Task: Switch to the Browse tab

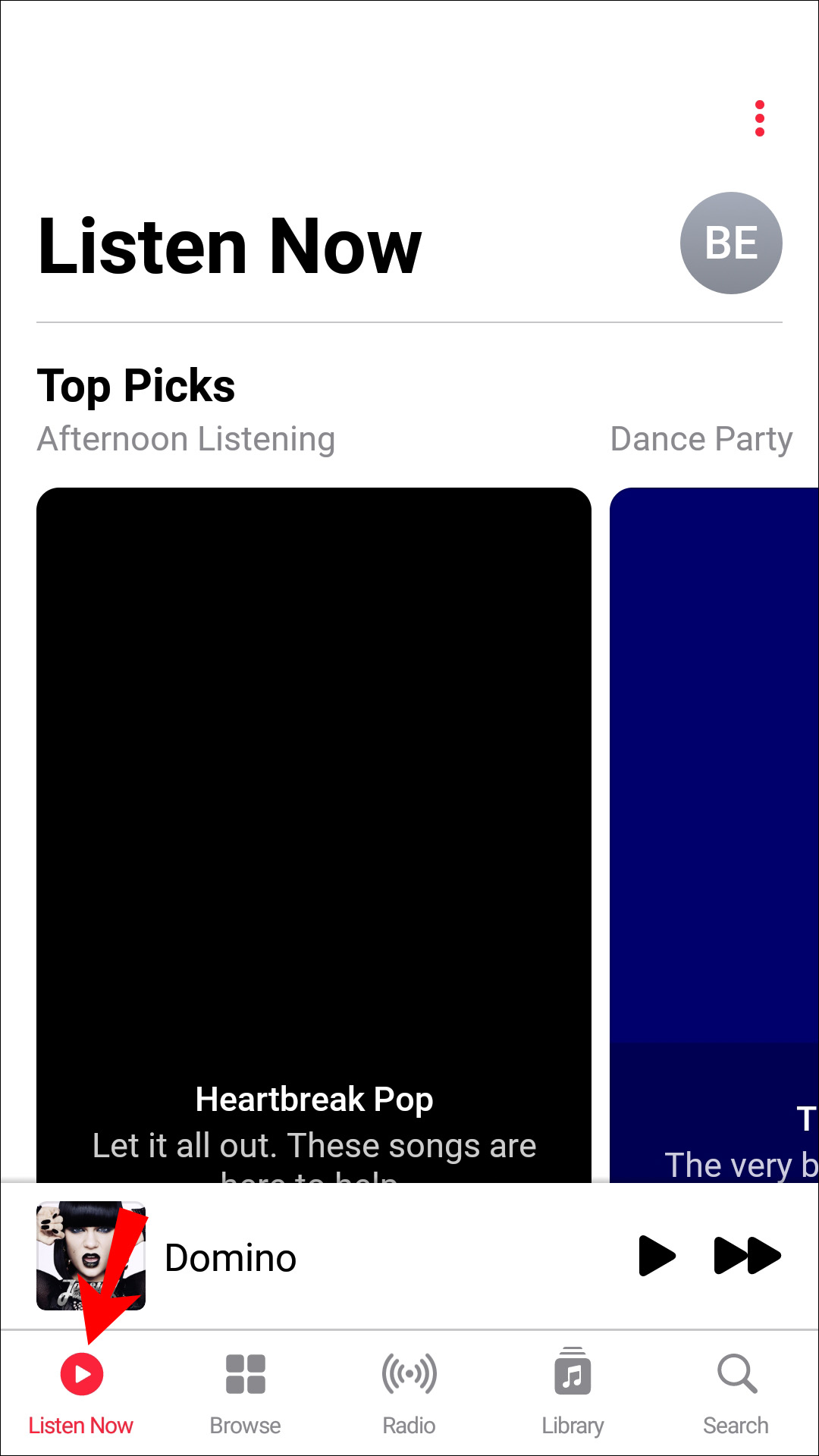Action: pos(245,1394)
